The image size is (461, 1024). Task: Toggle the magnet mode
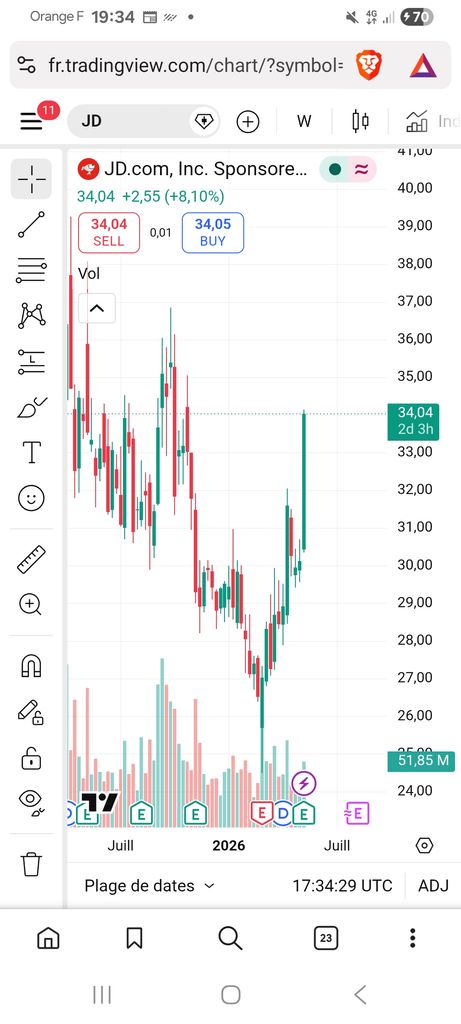click(x=31, y=665)
